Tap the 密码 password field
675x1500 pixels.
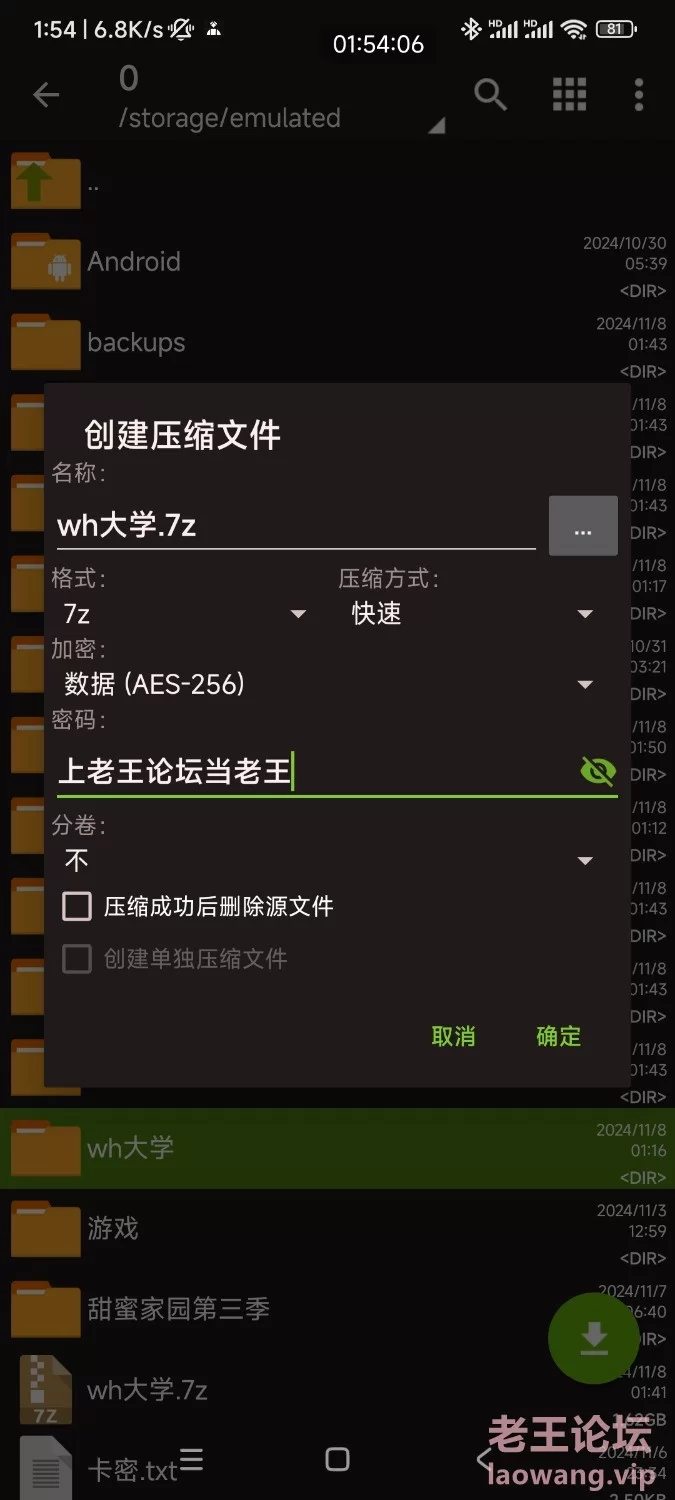pos(310,772)
